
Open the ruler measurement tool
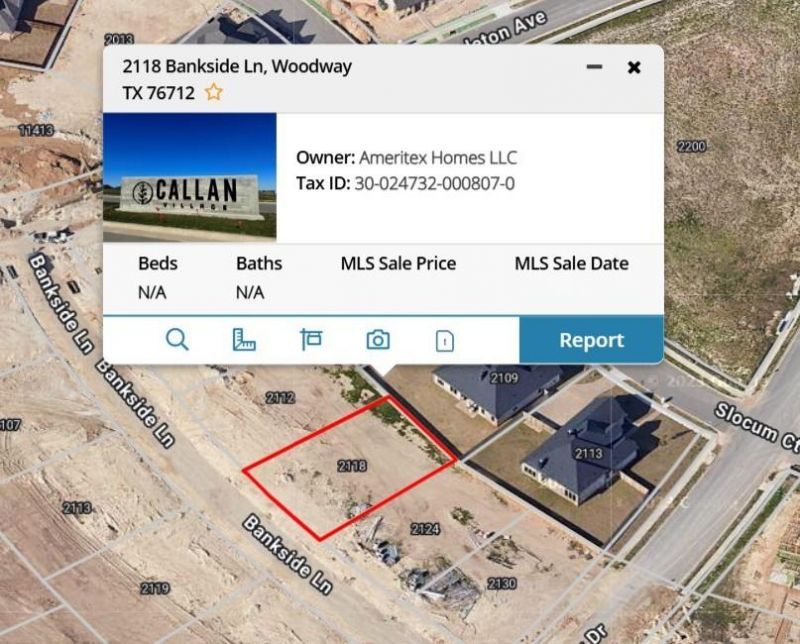[x=244, y=340]
